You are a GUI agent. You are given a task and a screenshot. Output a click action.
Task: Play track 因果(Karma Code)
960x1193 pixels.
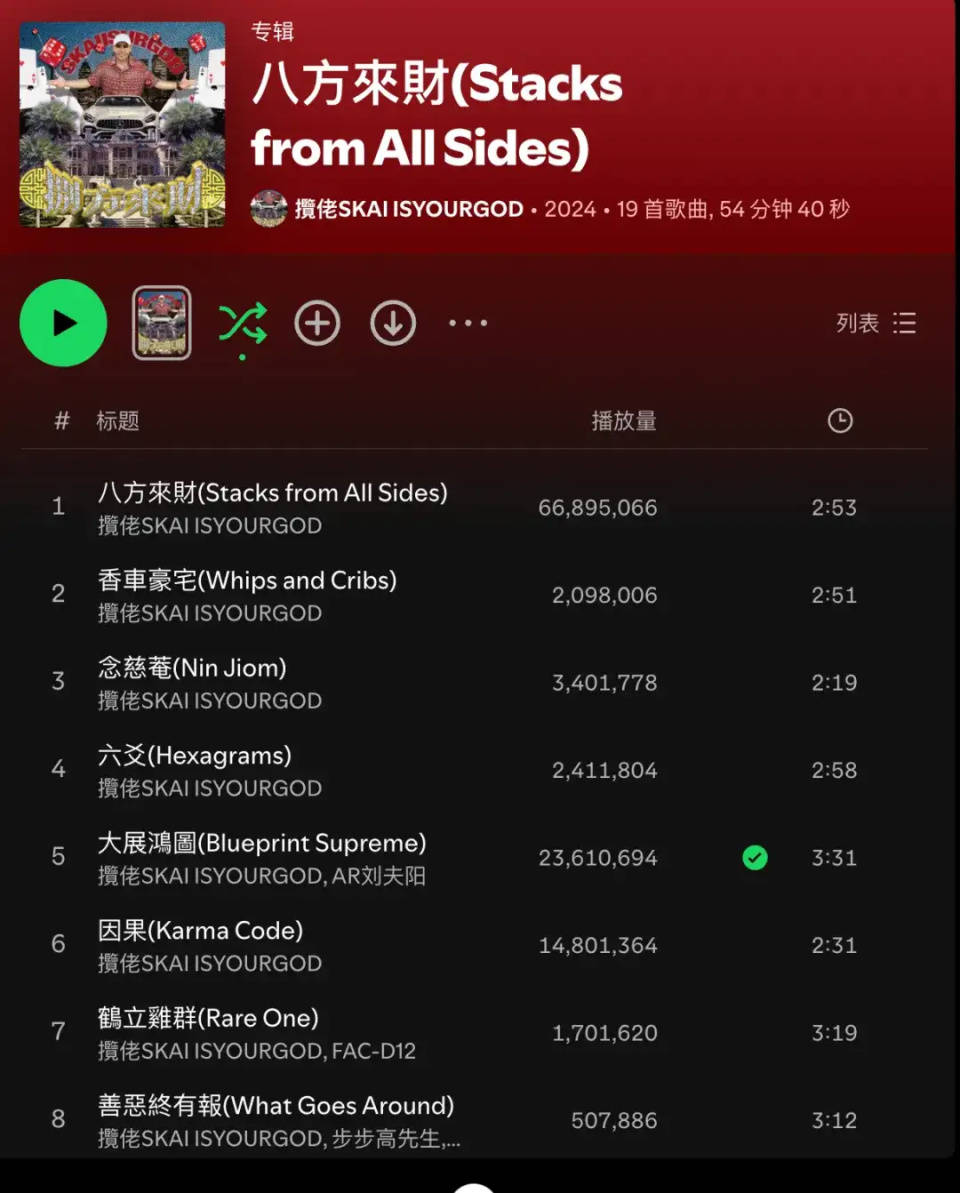tap(200, 931)
